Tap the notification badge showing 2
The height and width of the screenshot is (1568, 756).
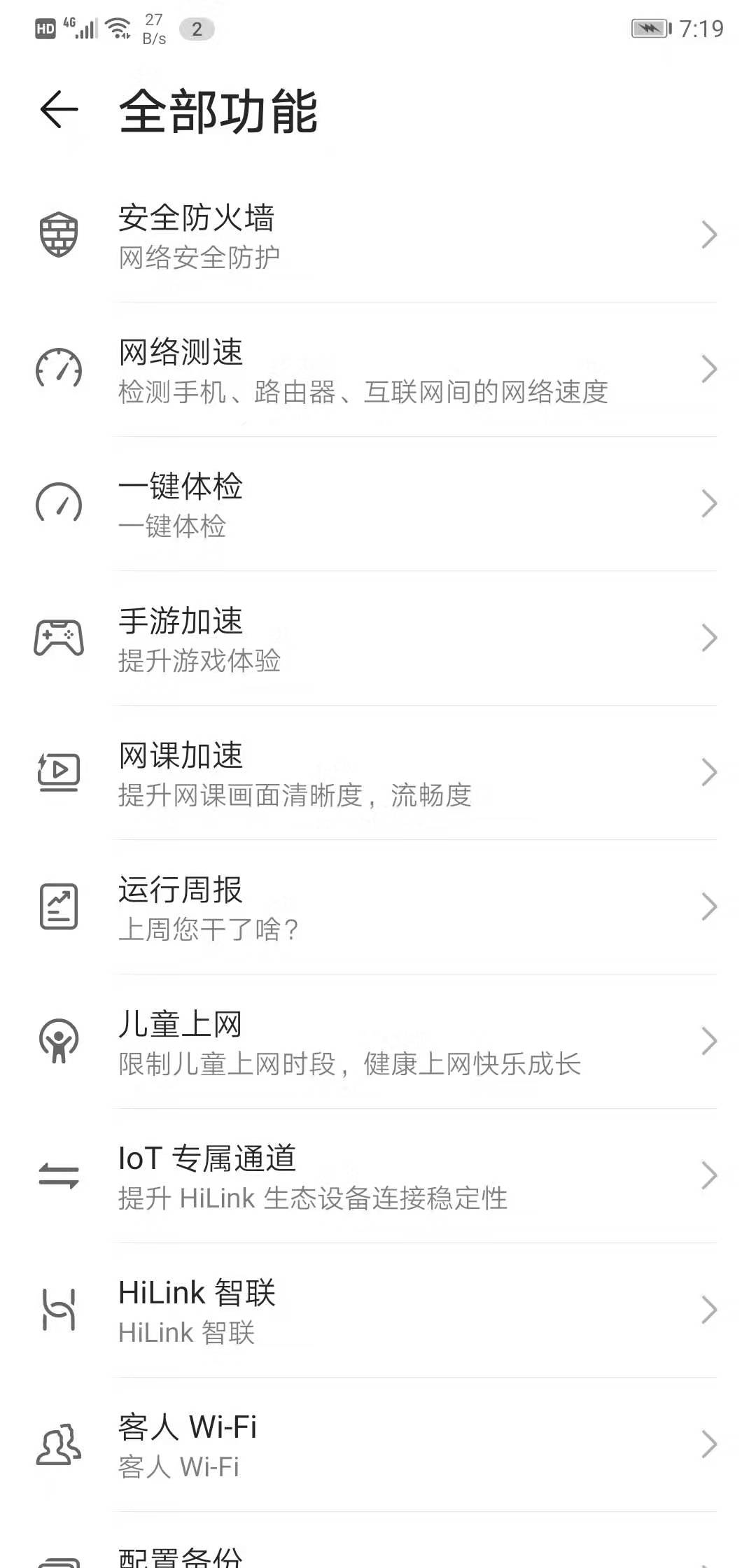[x=197, y=30]
